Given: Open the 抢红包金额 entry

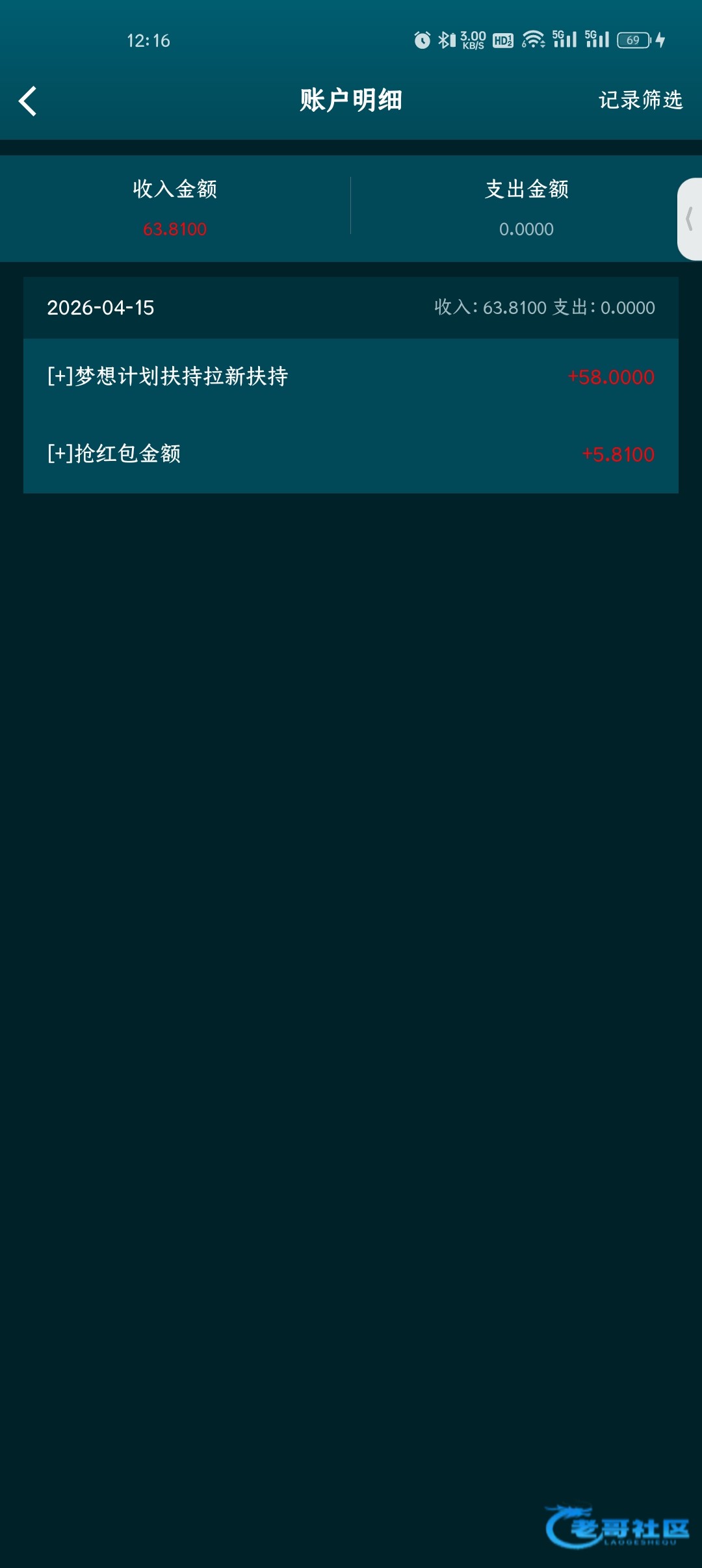Looking at the screenshot, I should click(351, 454).
